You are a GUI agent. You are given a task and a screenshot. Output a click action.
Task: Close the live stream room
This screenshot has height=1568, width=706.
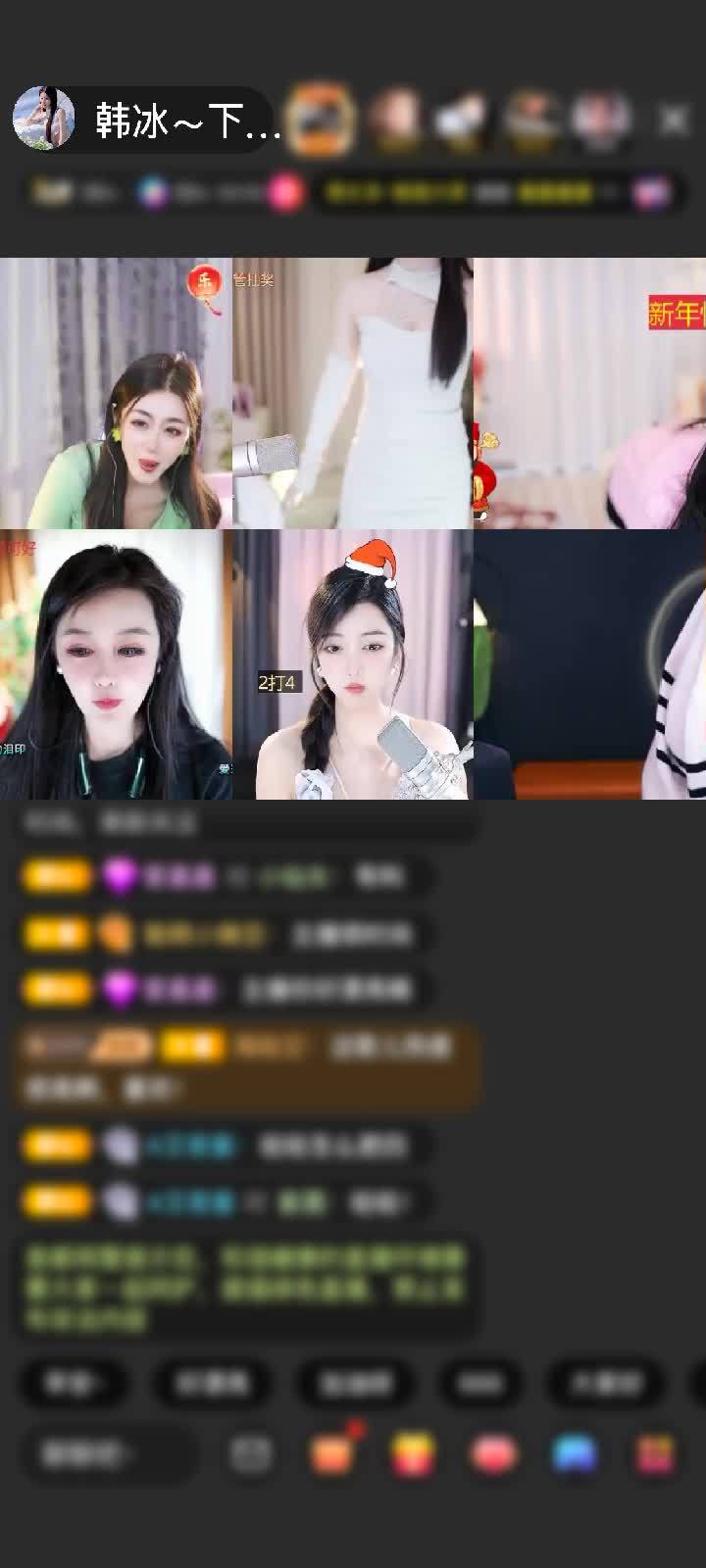[x=674, y=121]
